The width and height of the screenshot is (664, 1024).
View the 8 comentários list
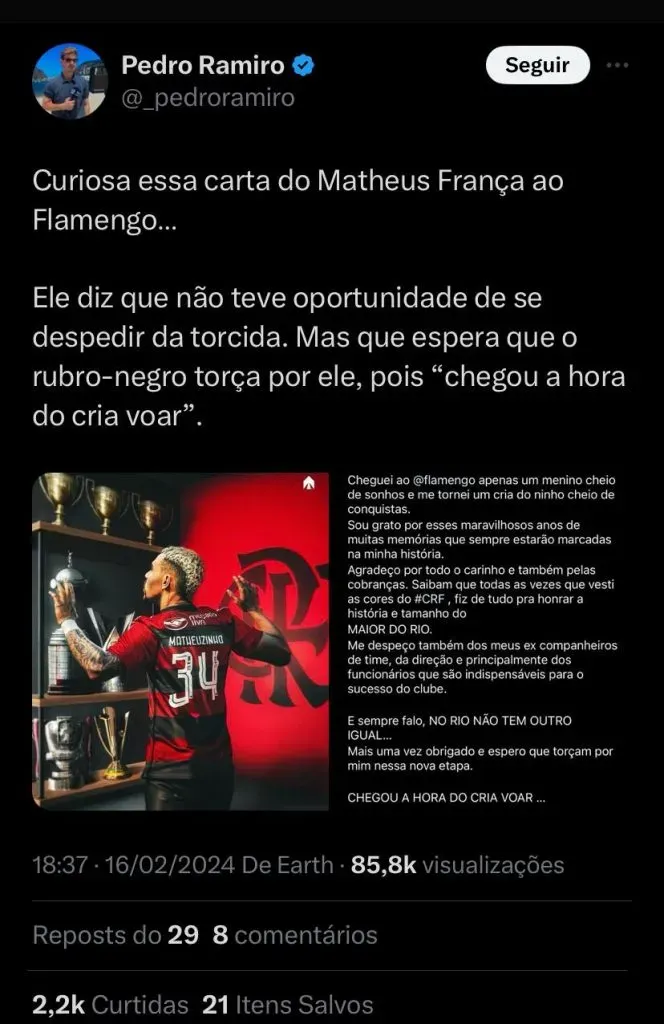295,935
